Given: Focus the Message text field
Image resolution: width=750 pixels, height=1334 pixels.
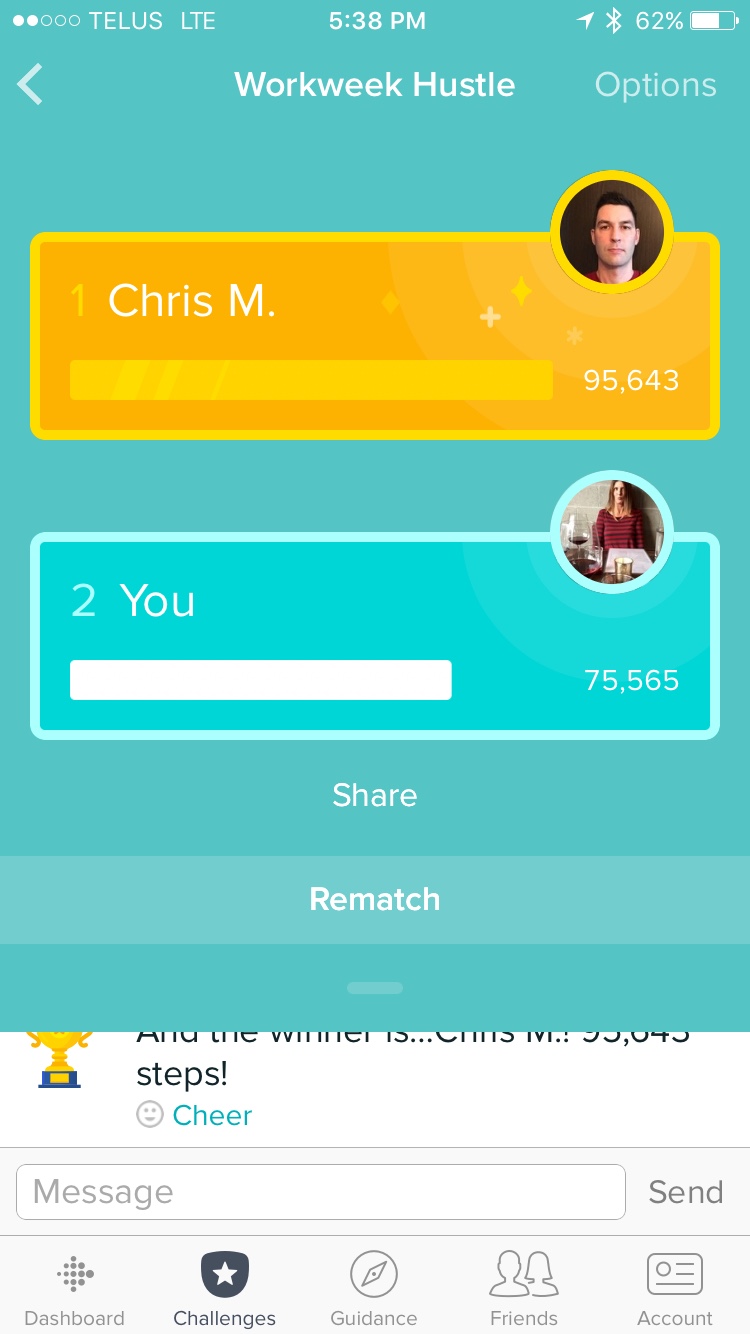Looking at the screenshot, I should click(321, 1192).
